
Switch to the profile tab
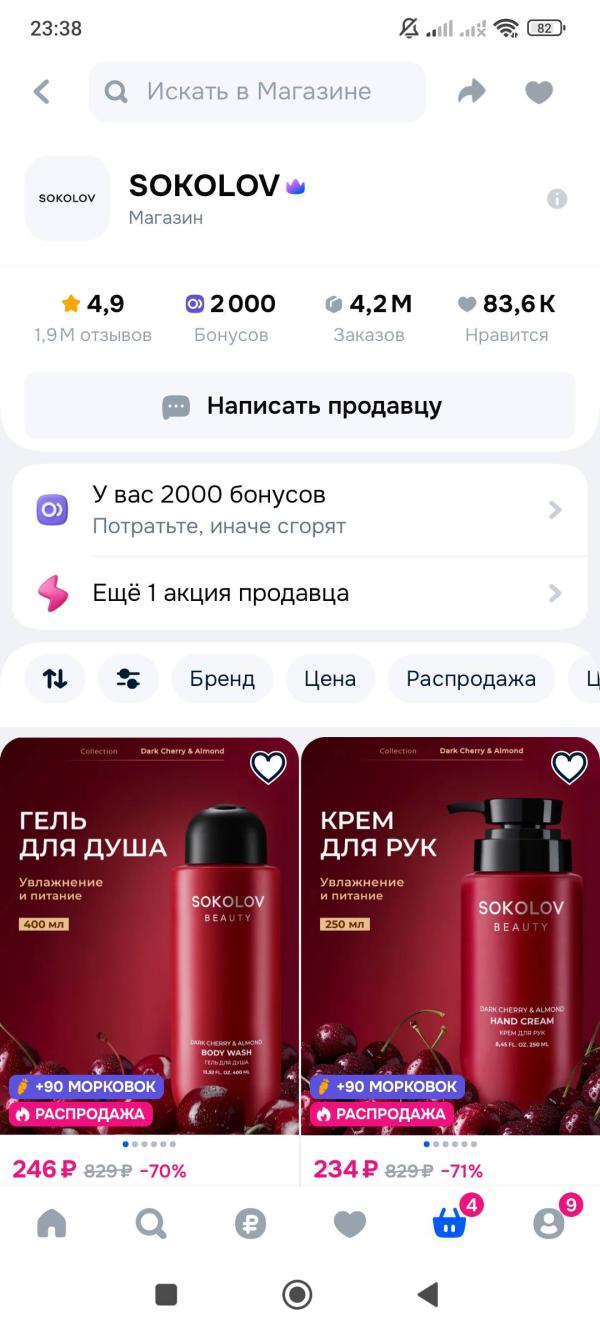tap(548, 1222)
